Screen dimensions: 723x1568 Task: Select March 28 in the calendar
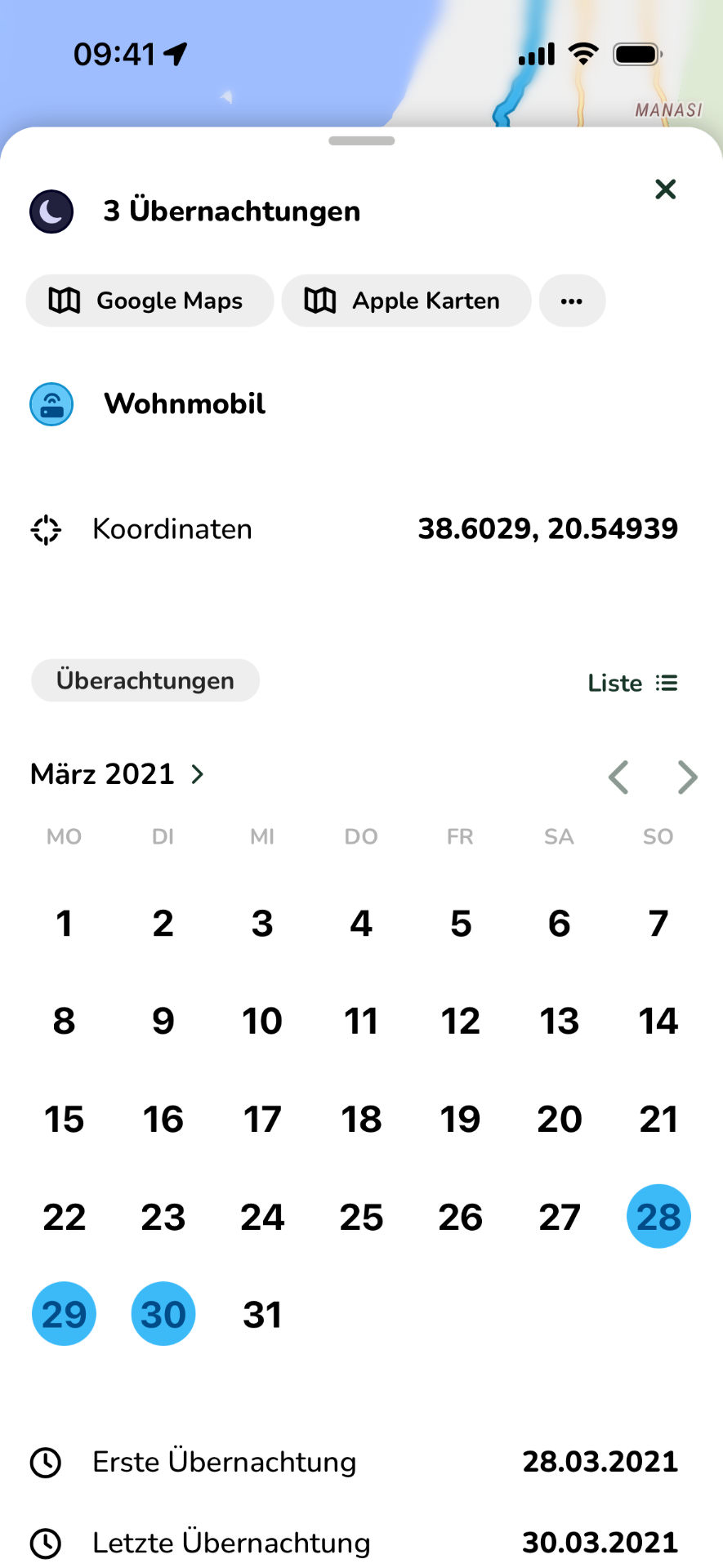pyautogui.click(x=658, y=1216)
